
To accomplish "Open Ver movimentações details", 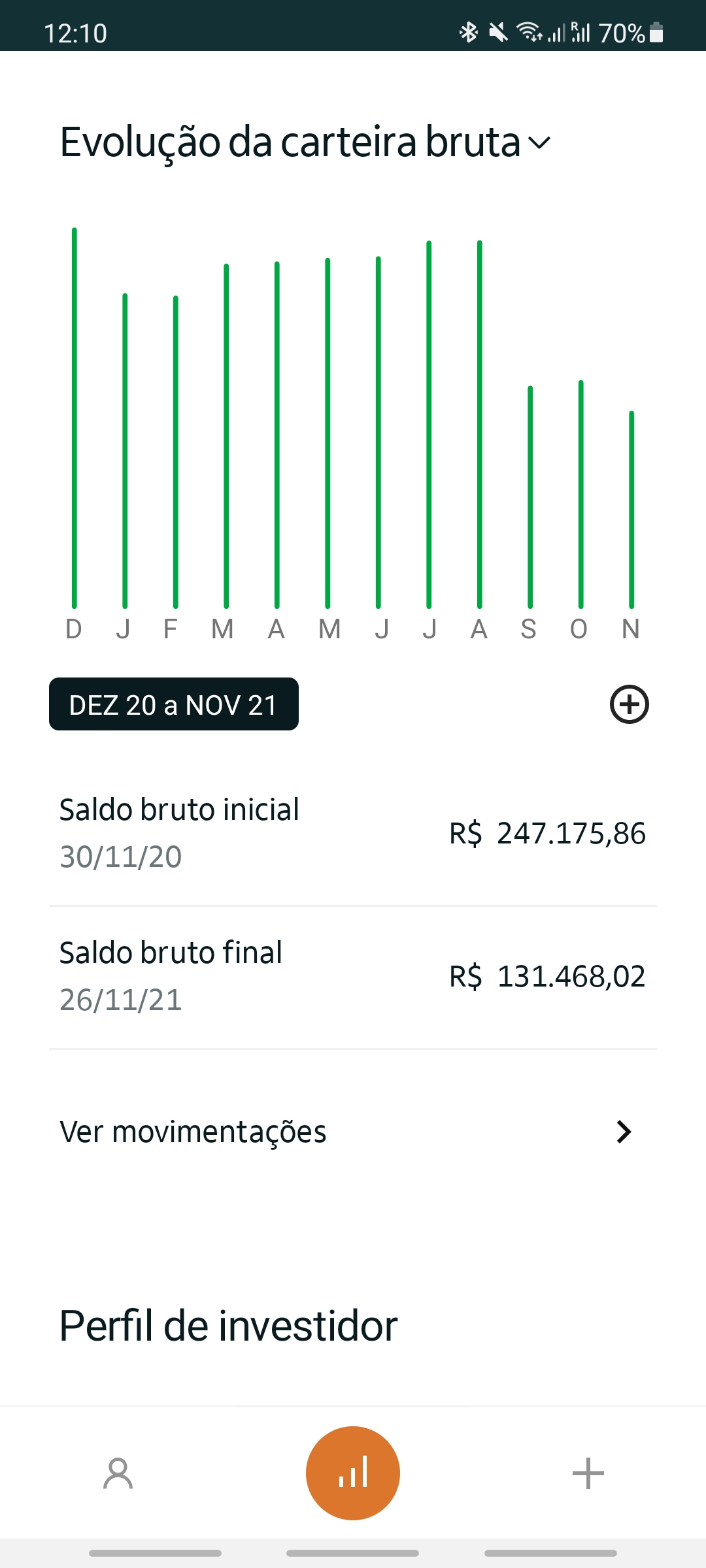I will pyautogui.click(x=193, y=1132).
